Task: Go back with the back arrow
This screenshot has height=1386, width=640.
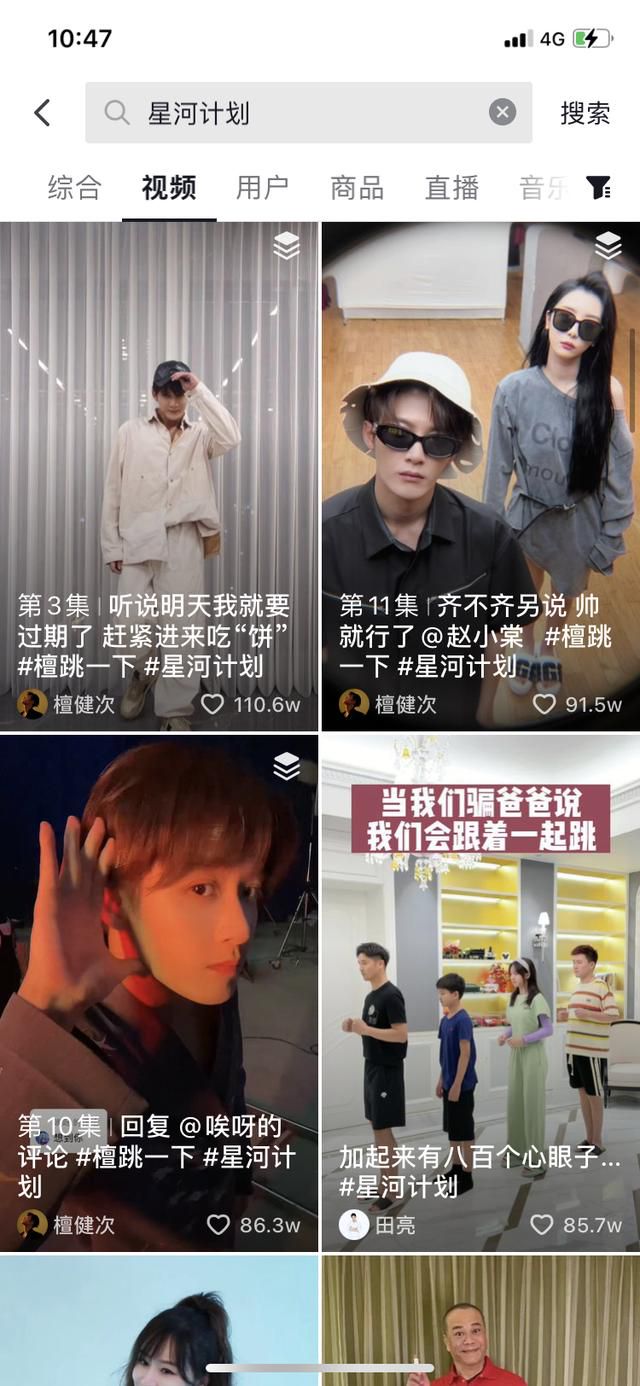Action: 42,113
